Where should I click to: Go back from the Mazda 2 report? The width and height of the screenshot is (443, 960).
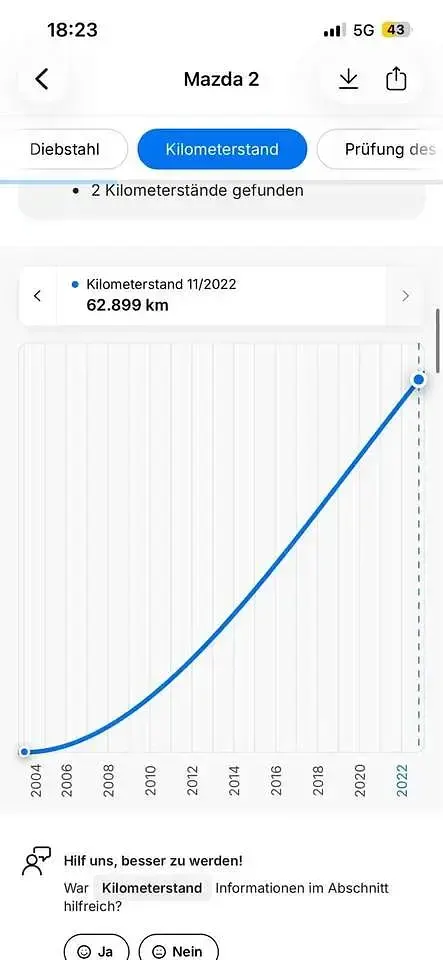[x=42, y=79]
